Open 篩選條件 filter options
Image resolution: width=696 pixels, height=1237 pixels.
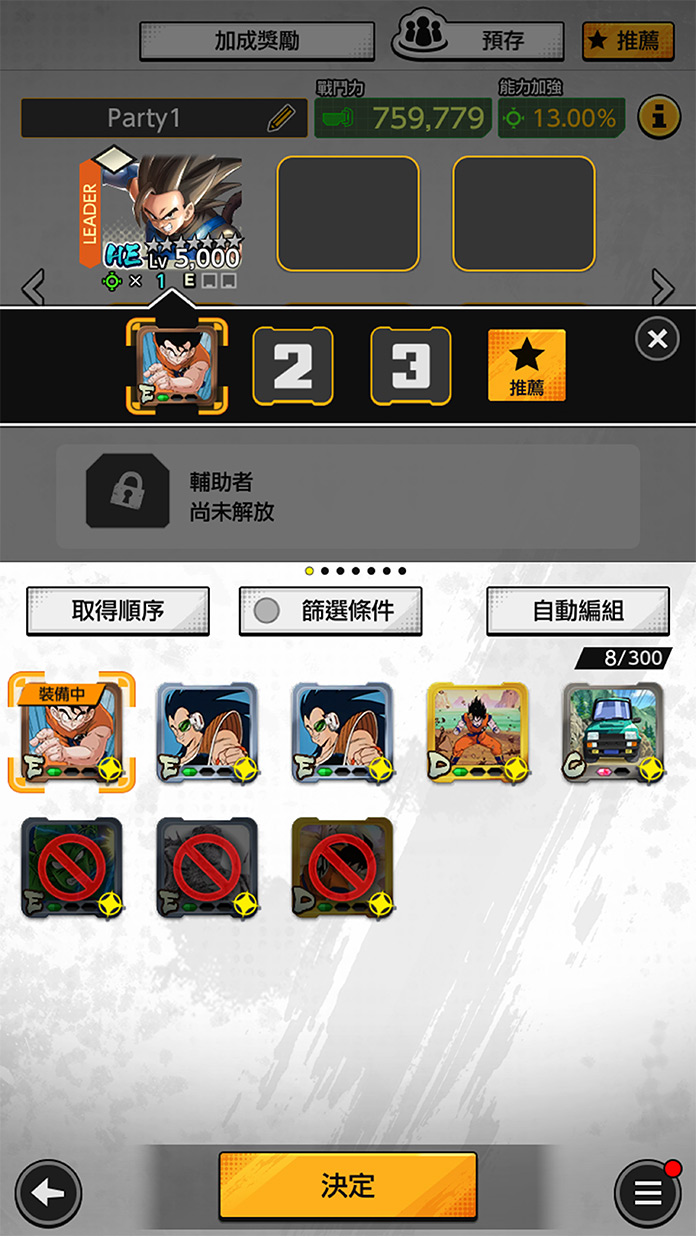pyautogui.click(x=331, y=611)
